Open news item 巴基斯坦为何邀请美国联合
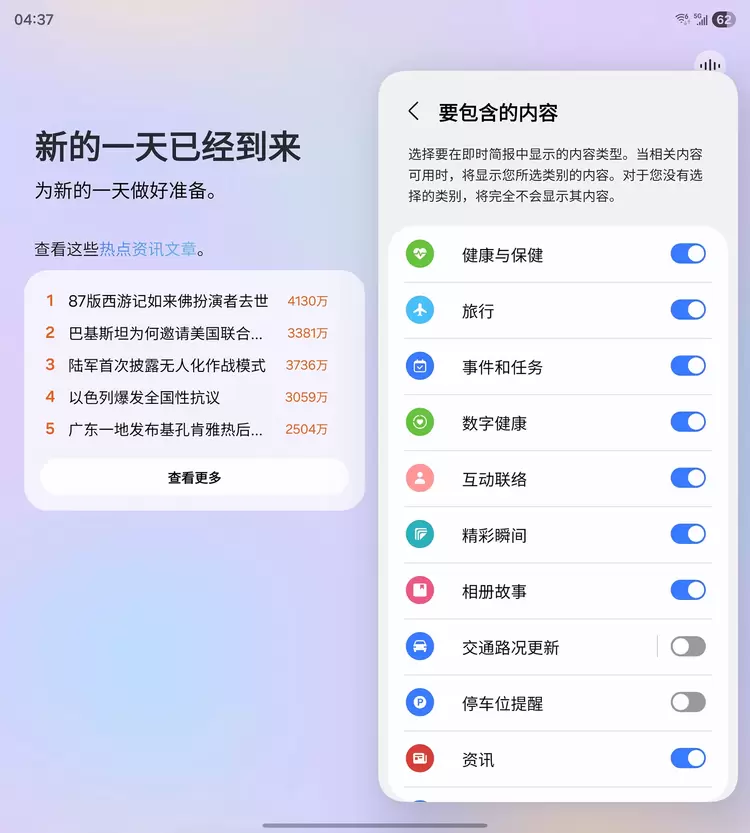Viewport: 750px width, 833px height. click(x=166, y=333)
